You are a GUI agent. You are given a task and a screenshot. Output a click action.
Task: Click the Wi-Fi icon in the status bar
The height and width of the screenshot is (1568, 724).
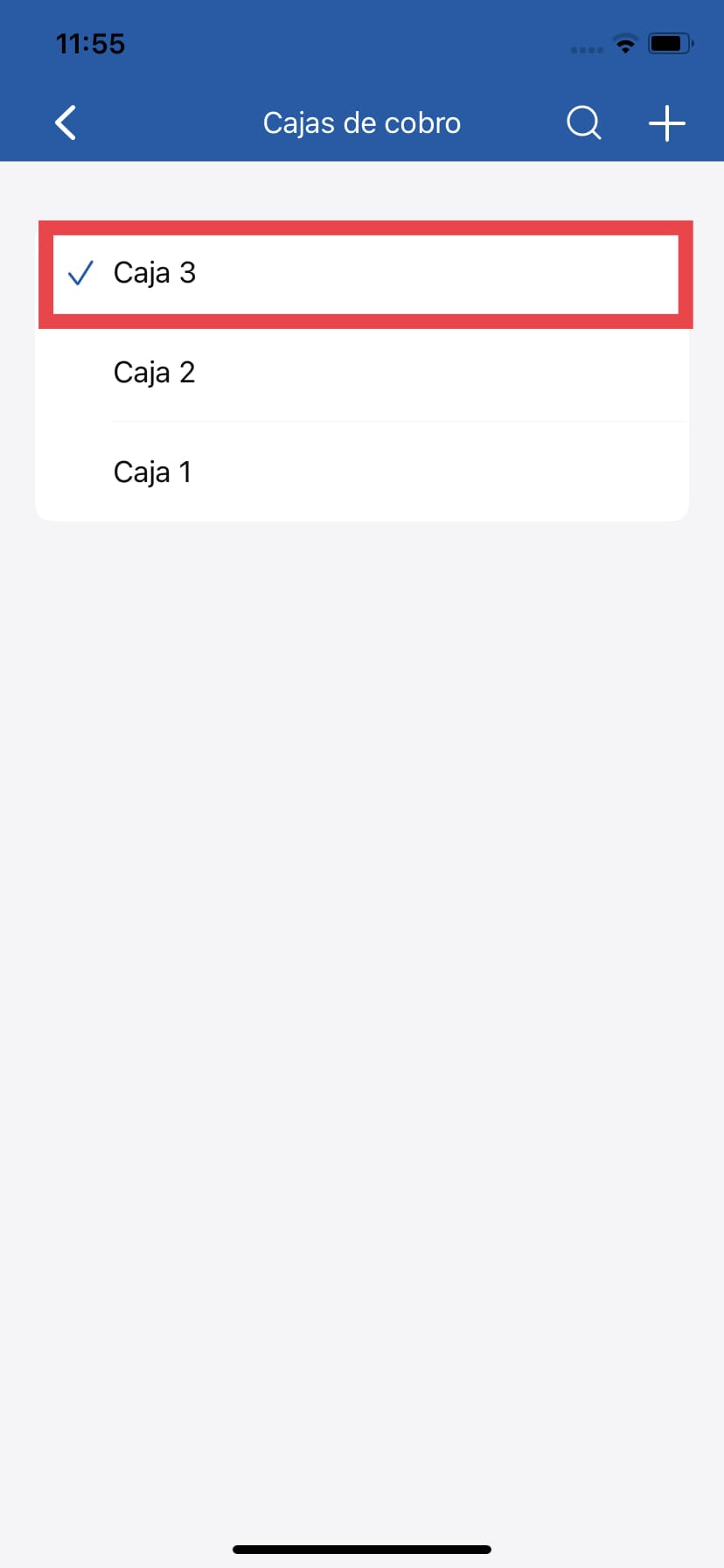(x=625, y=44)
